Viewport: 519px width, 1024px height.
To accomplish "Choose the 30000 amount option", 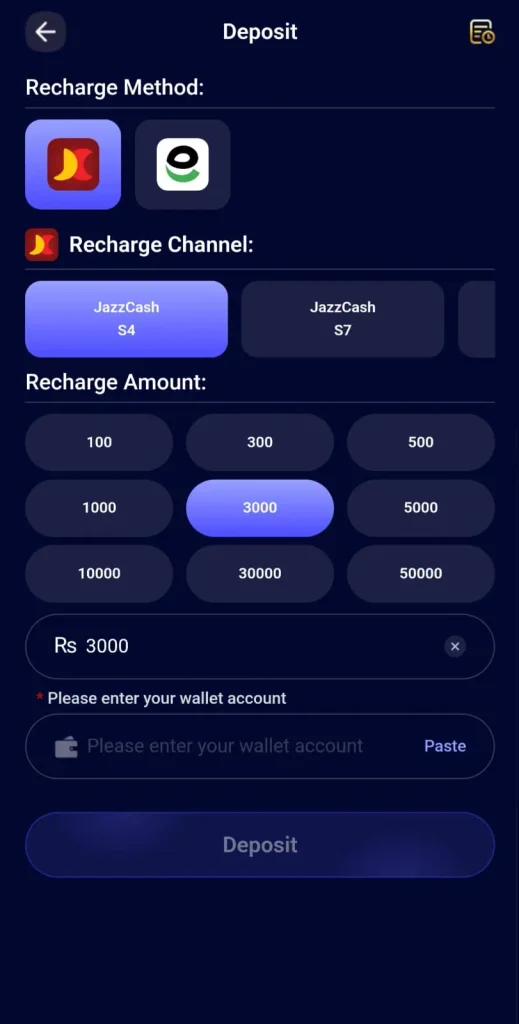I will coord(260,573).
